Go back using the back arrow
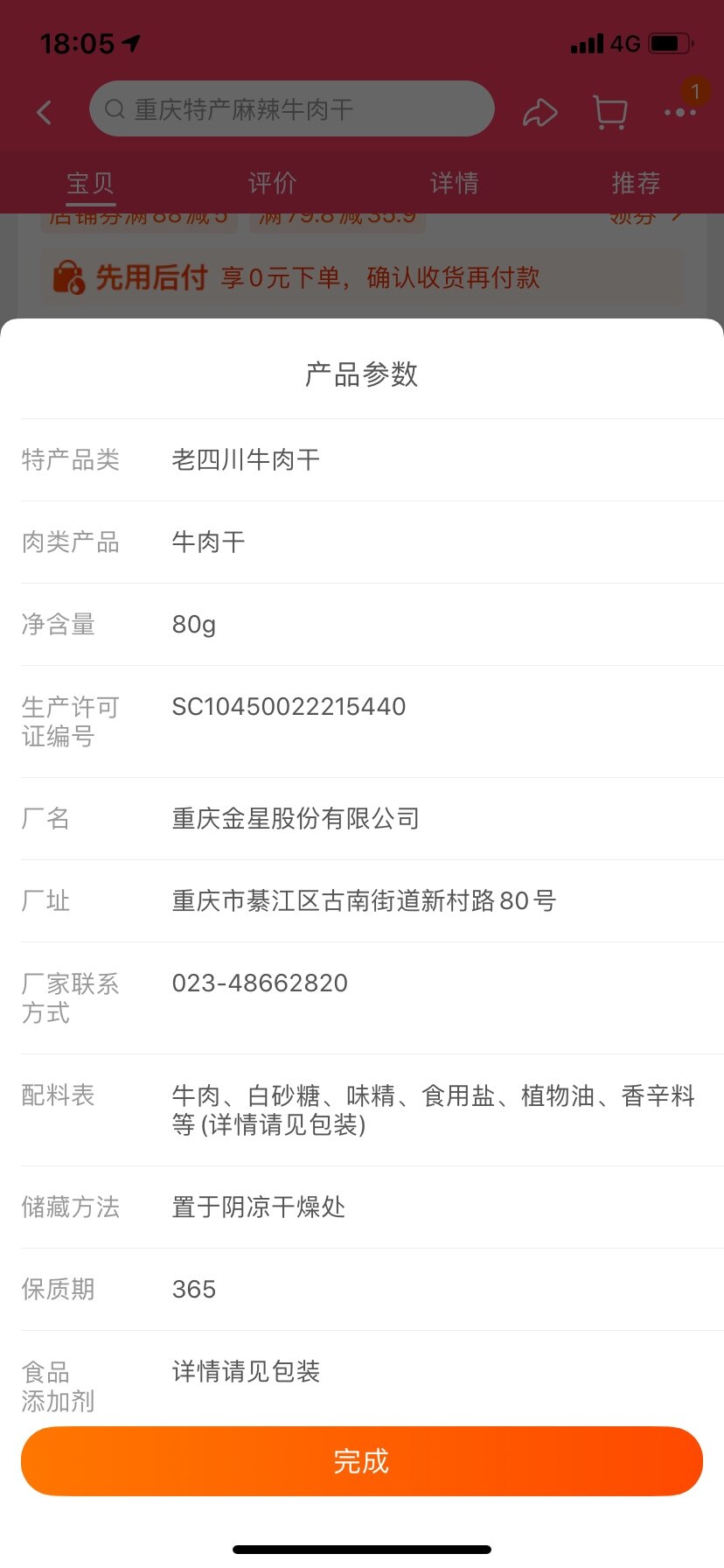The image size is (724, 1568). click(45, 112)
